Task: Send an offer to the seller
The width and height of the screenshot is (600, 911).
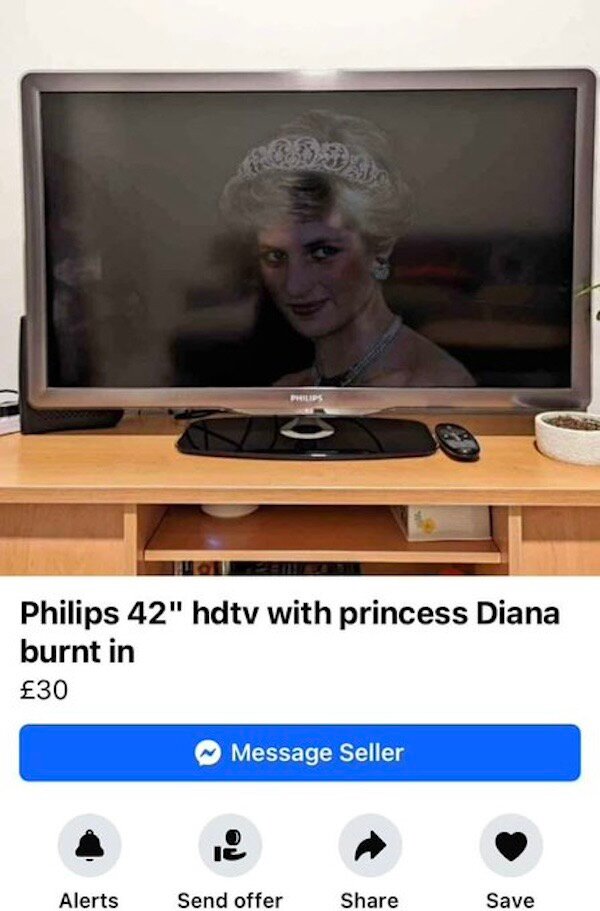Action: tap(230, 845)
